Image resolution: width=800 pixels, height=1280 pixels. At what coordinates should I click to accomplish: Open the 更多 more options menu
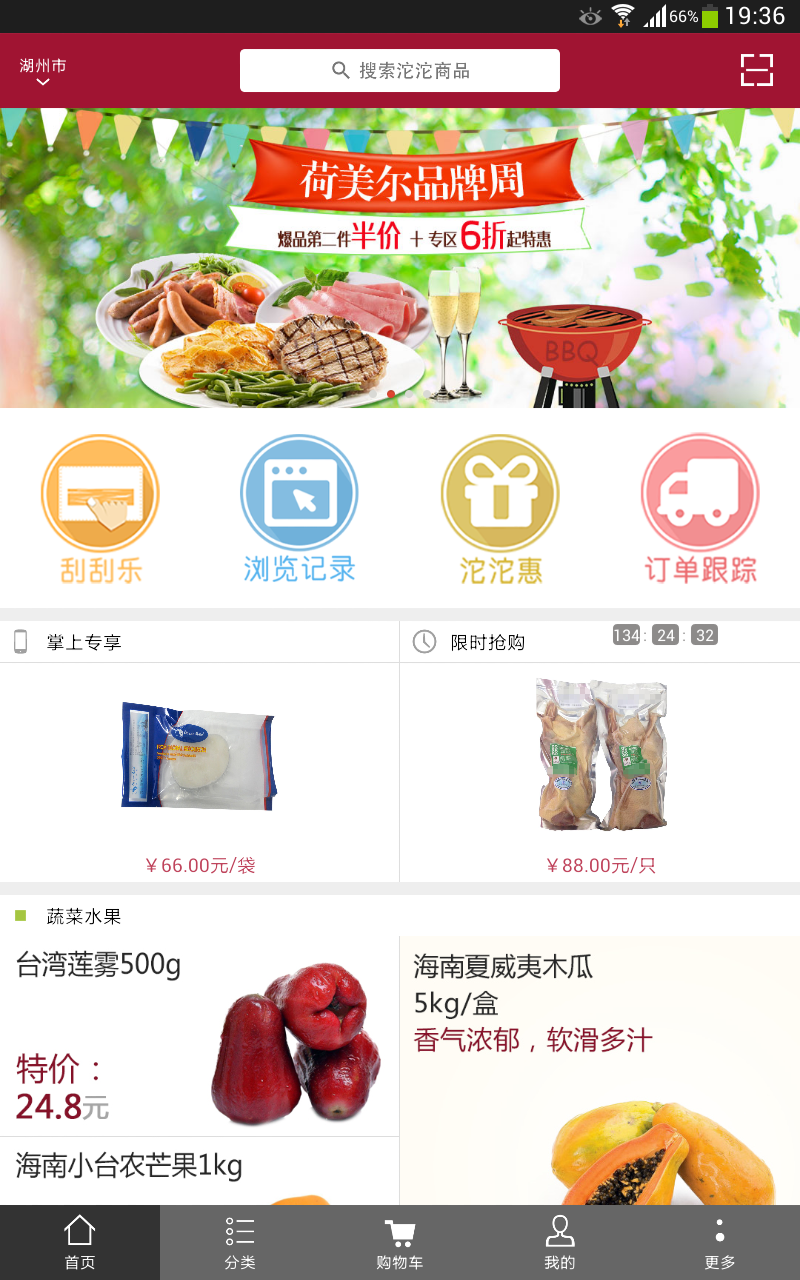click(720, 1242)
